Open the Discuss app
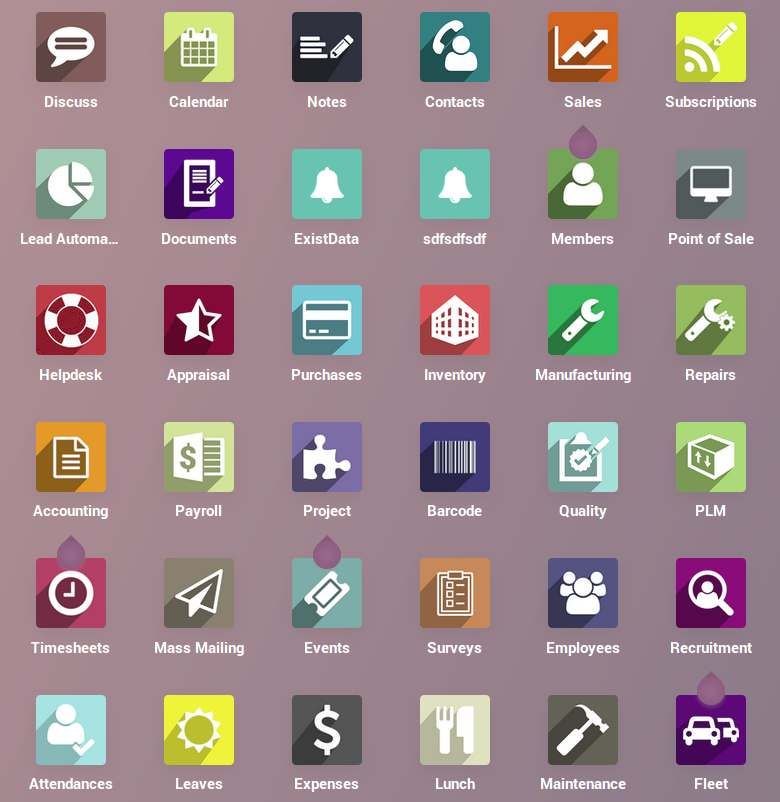This screenshot has width=780, height=802. pyautogui.click(x=71, y=46)
